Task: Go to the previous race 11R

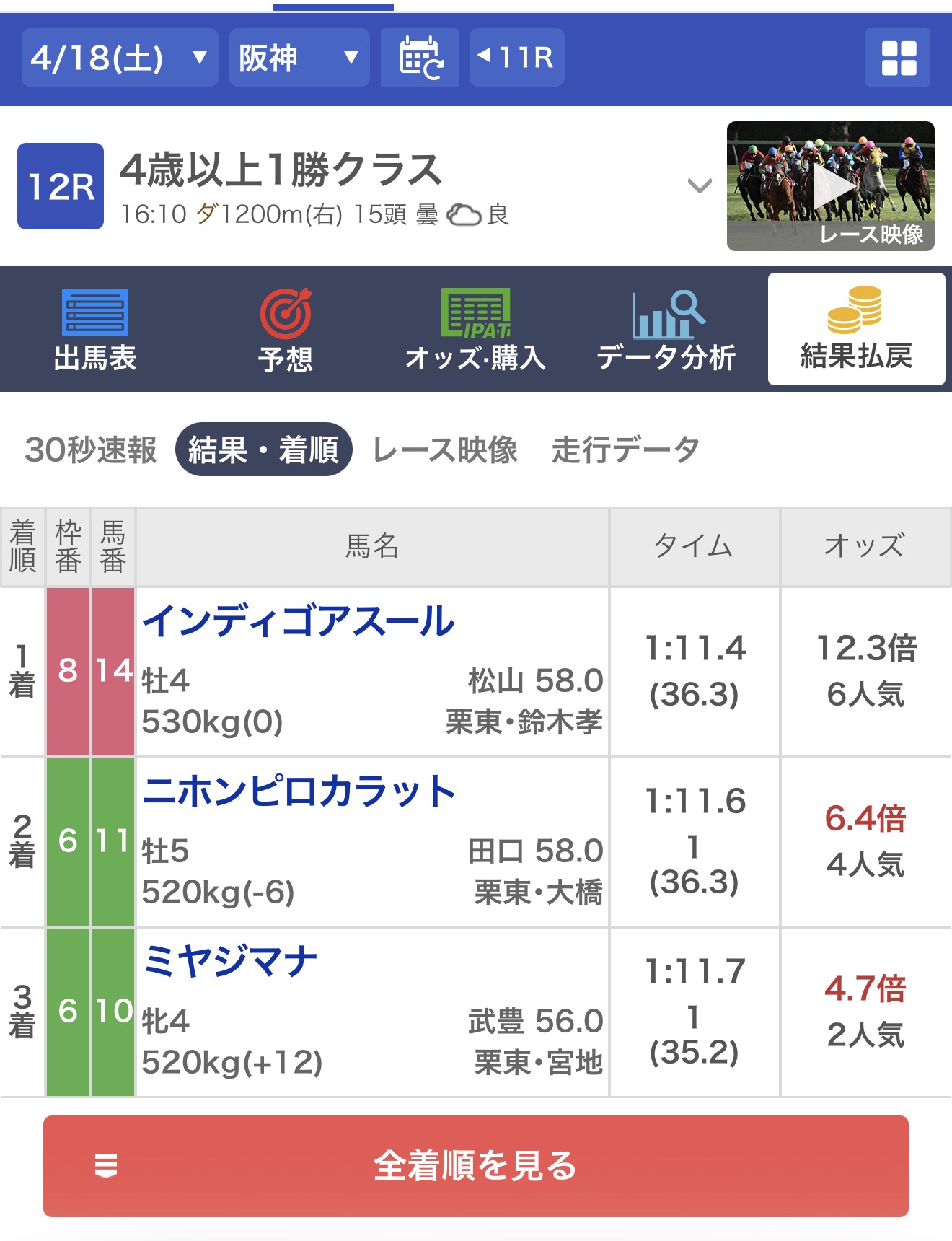Action: pyautogui.click(x=516, y=58)
